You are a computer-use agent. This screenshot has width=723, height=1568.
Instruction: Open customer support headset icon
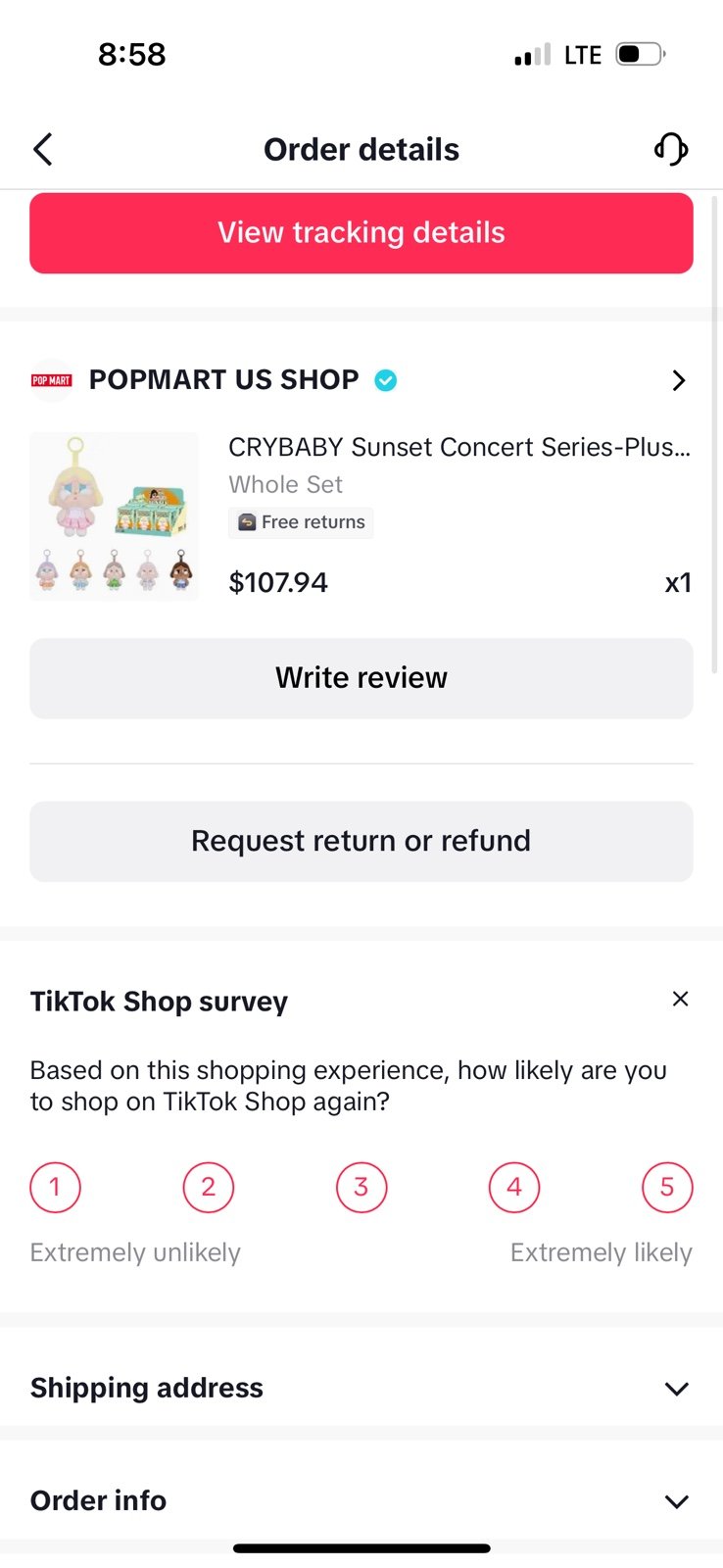(671, 149)
